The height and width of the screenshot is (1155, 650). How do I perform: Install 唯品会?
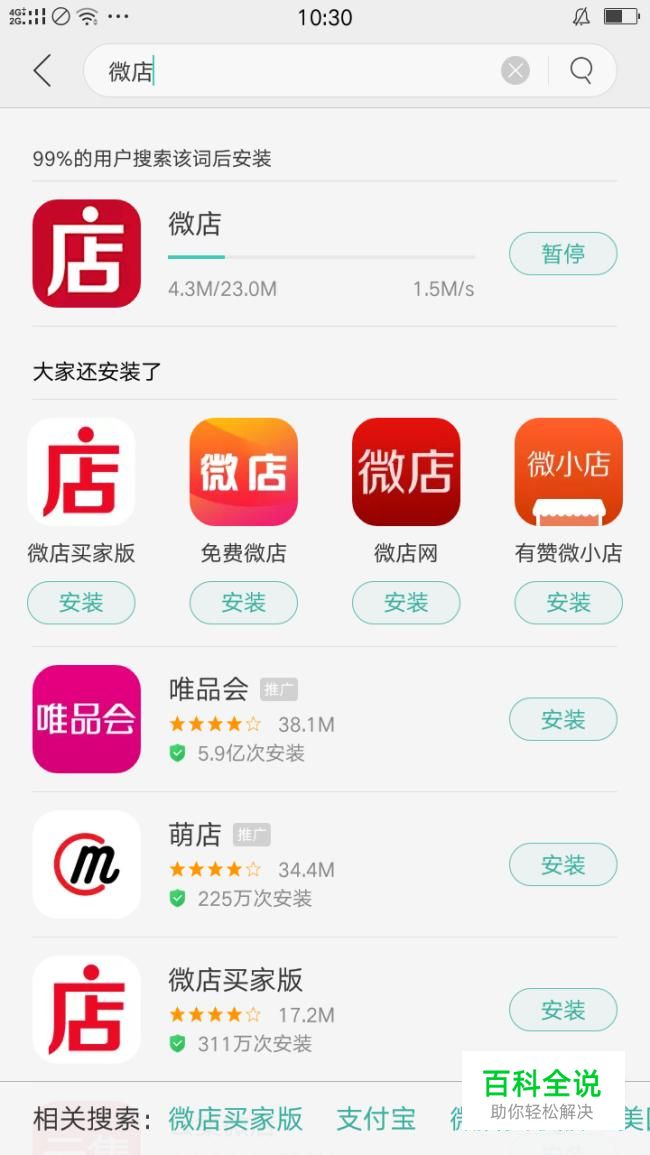(x=563, y=719)
